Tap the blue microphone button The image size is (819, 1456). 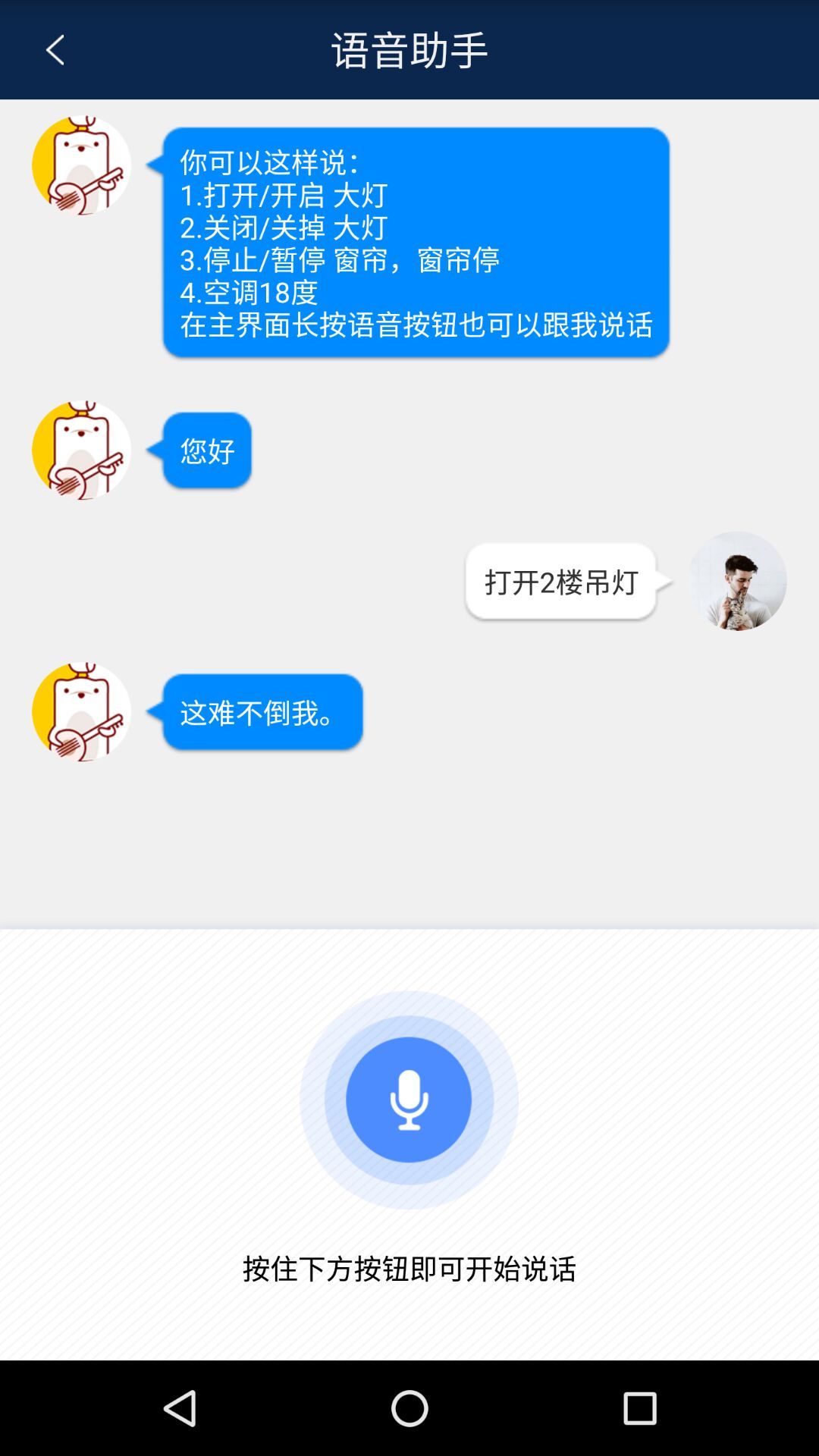(x=409, y=1100)
